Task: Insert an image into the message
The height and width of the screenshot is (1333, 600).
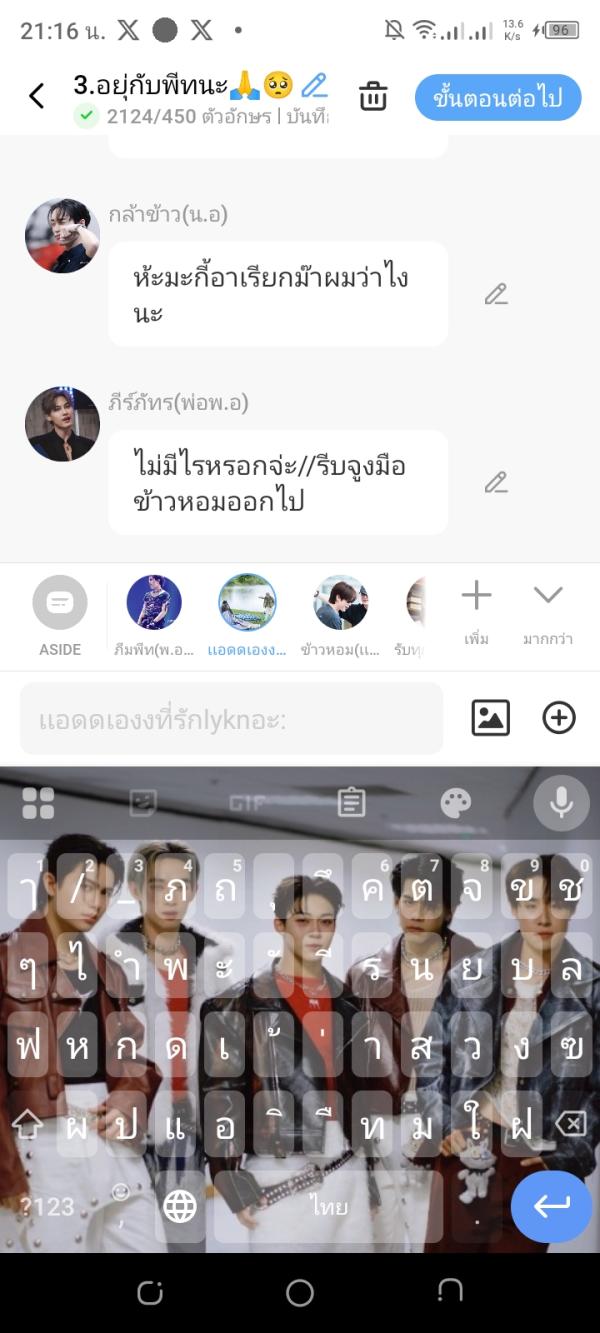Action: [x=490, y=718]
